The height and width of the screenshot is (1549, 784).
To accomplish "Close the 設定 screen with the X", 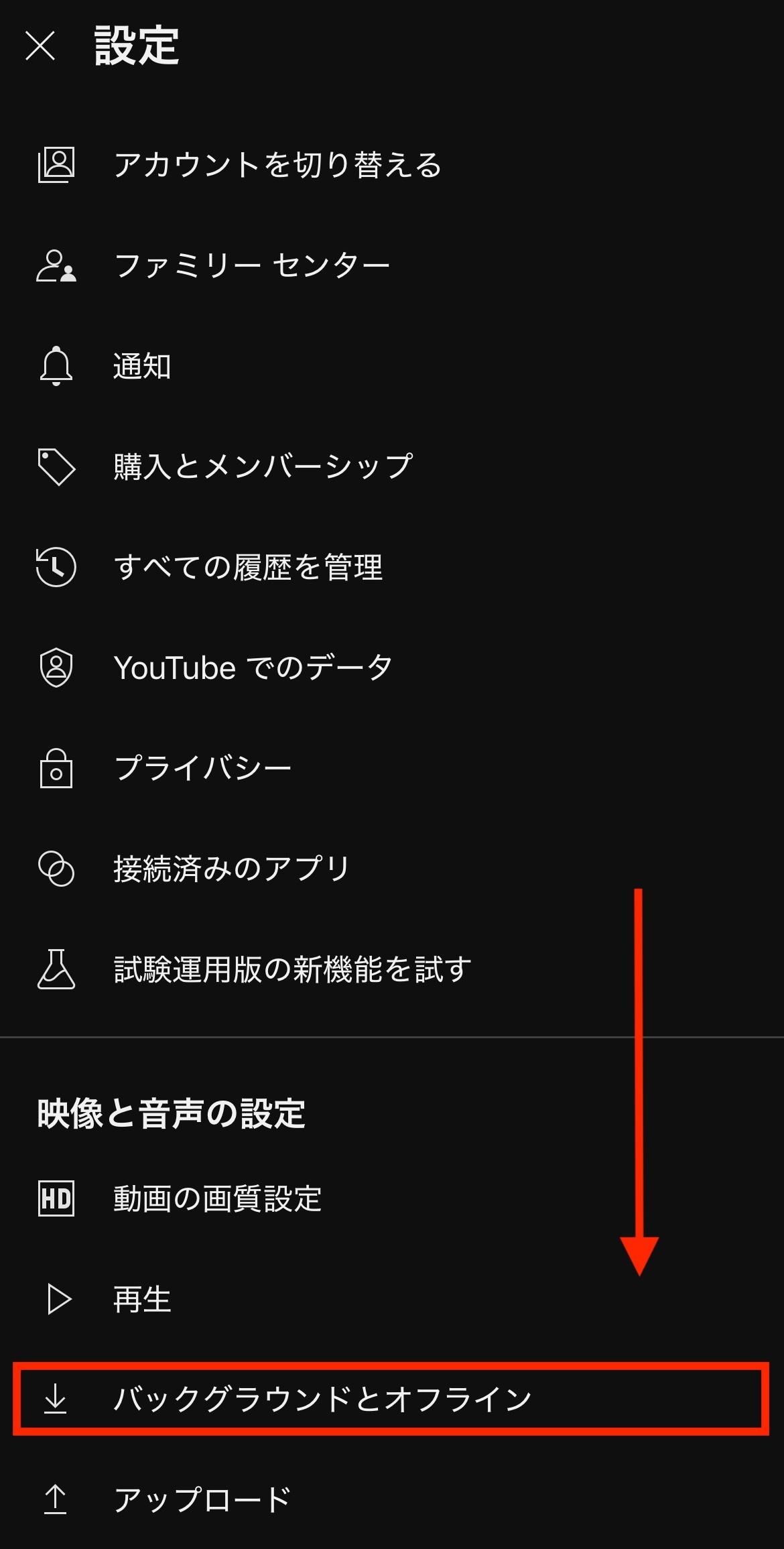I will point(40,46).
